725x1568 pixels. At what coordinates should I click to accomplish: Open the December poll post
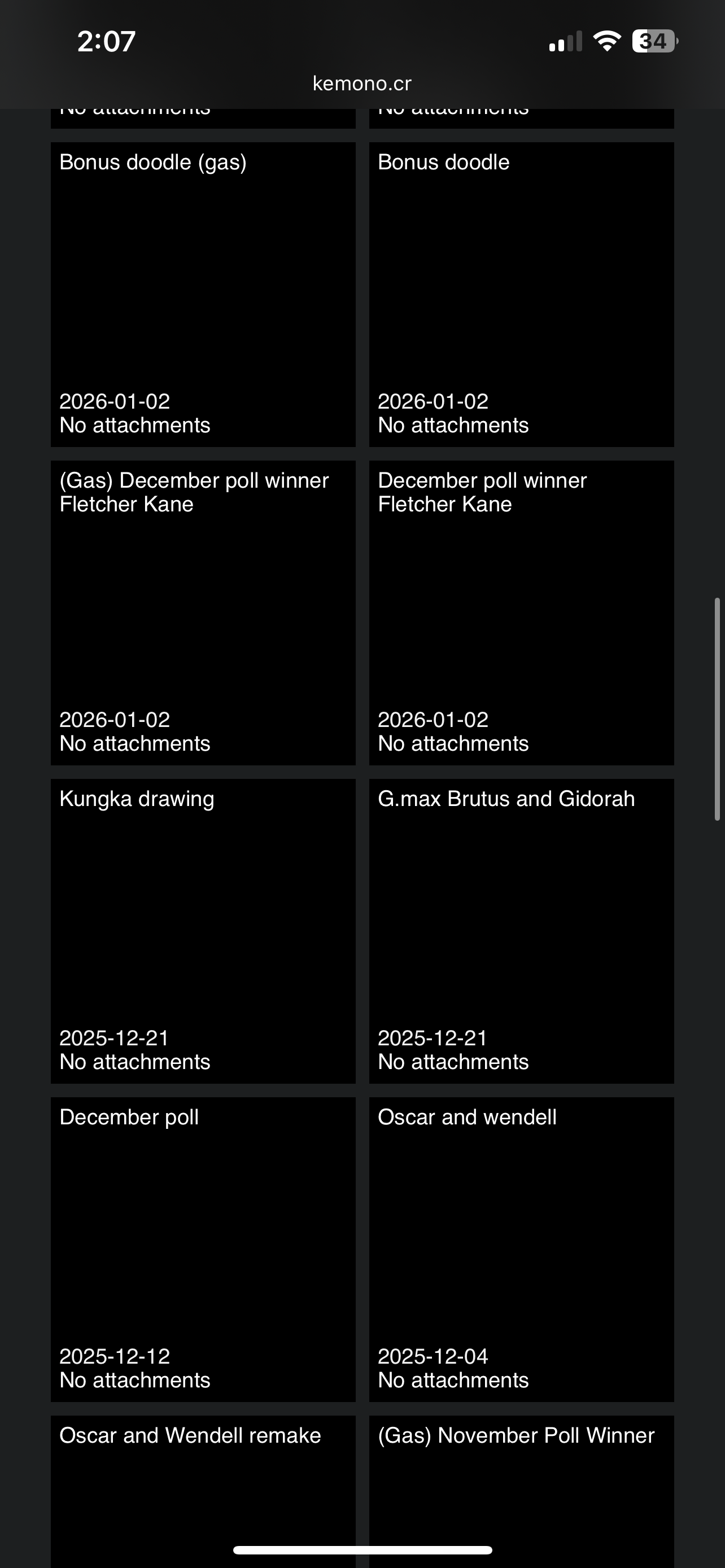[x=203, y=1249]
